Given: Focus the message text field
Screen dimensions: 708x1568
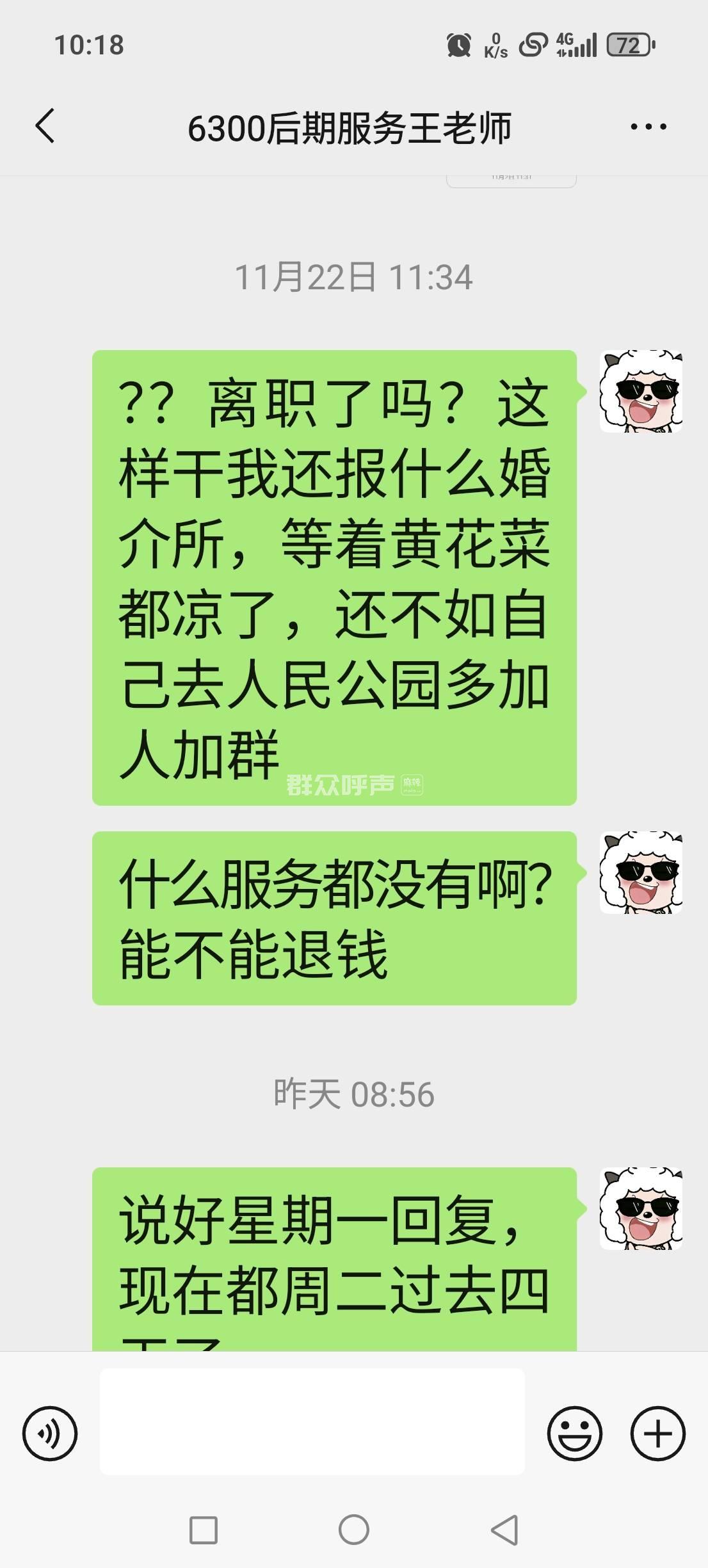Looking at the screenshot, I should 312,1433.
